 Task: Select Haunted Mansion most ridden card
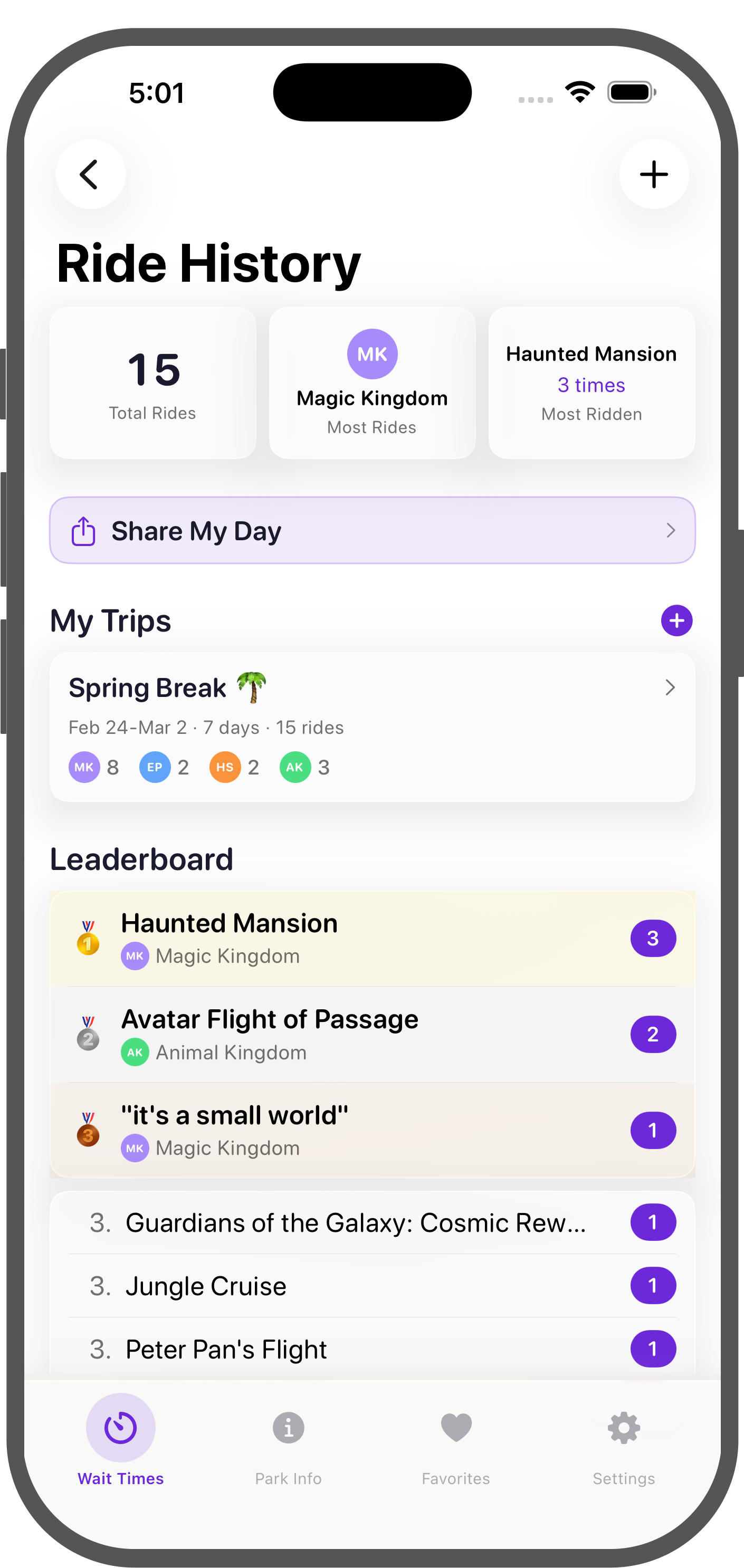(x=590, y=383)
